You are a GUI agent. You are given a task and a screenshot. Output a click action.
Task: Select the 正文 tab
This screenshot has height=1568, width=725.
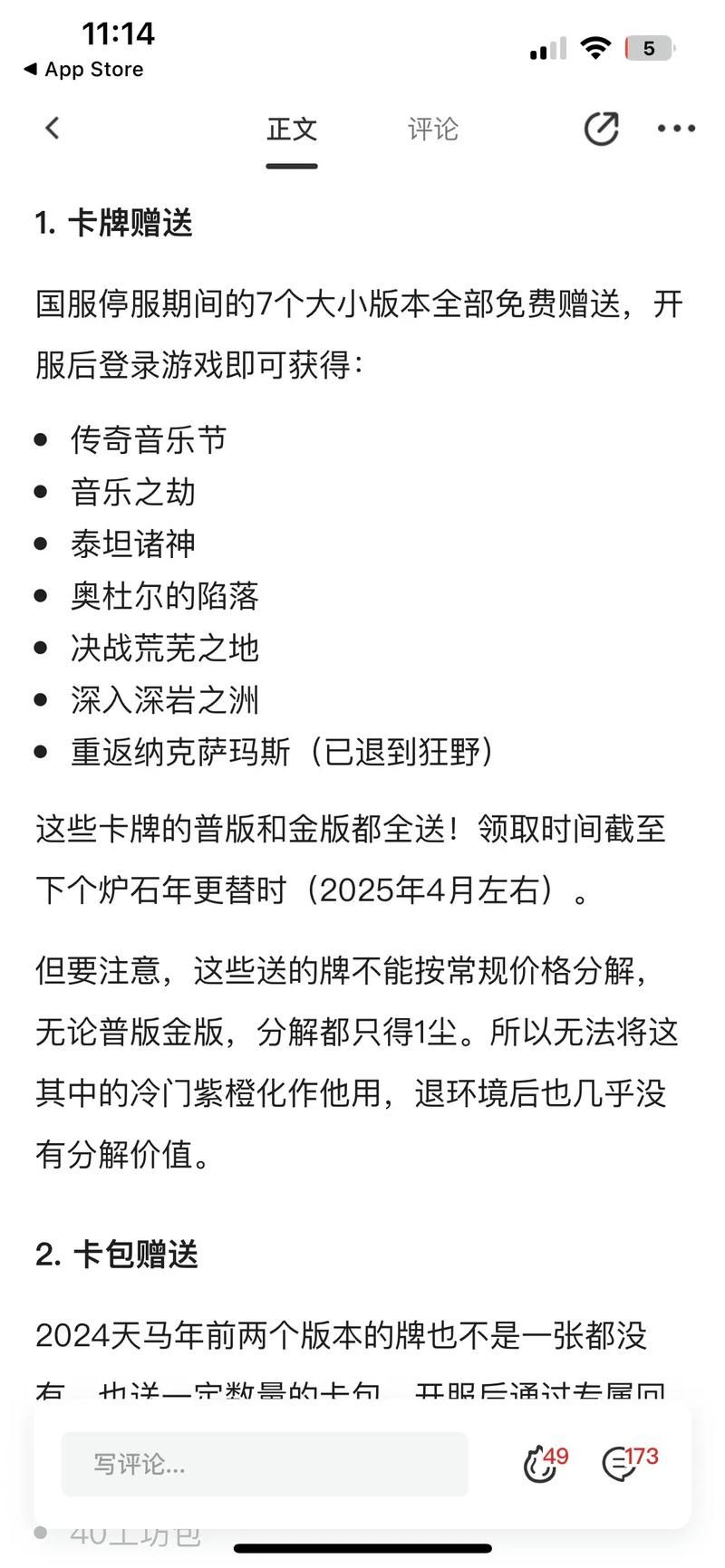(291, 130)
